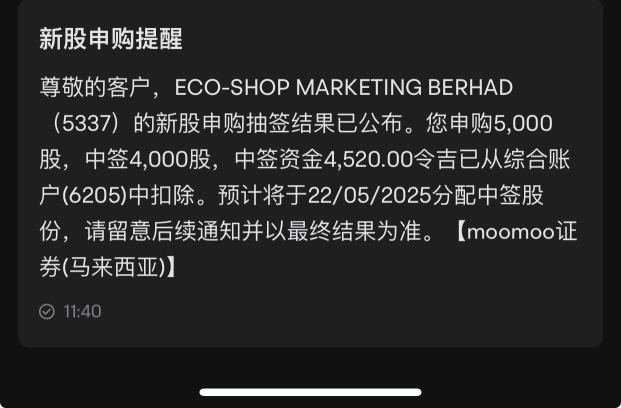
Task: Open the 新股申购提醒 notification card
Action: [x=310, y=175]
